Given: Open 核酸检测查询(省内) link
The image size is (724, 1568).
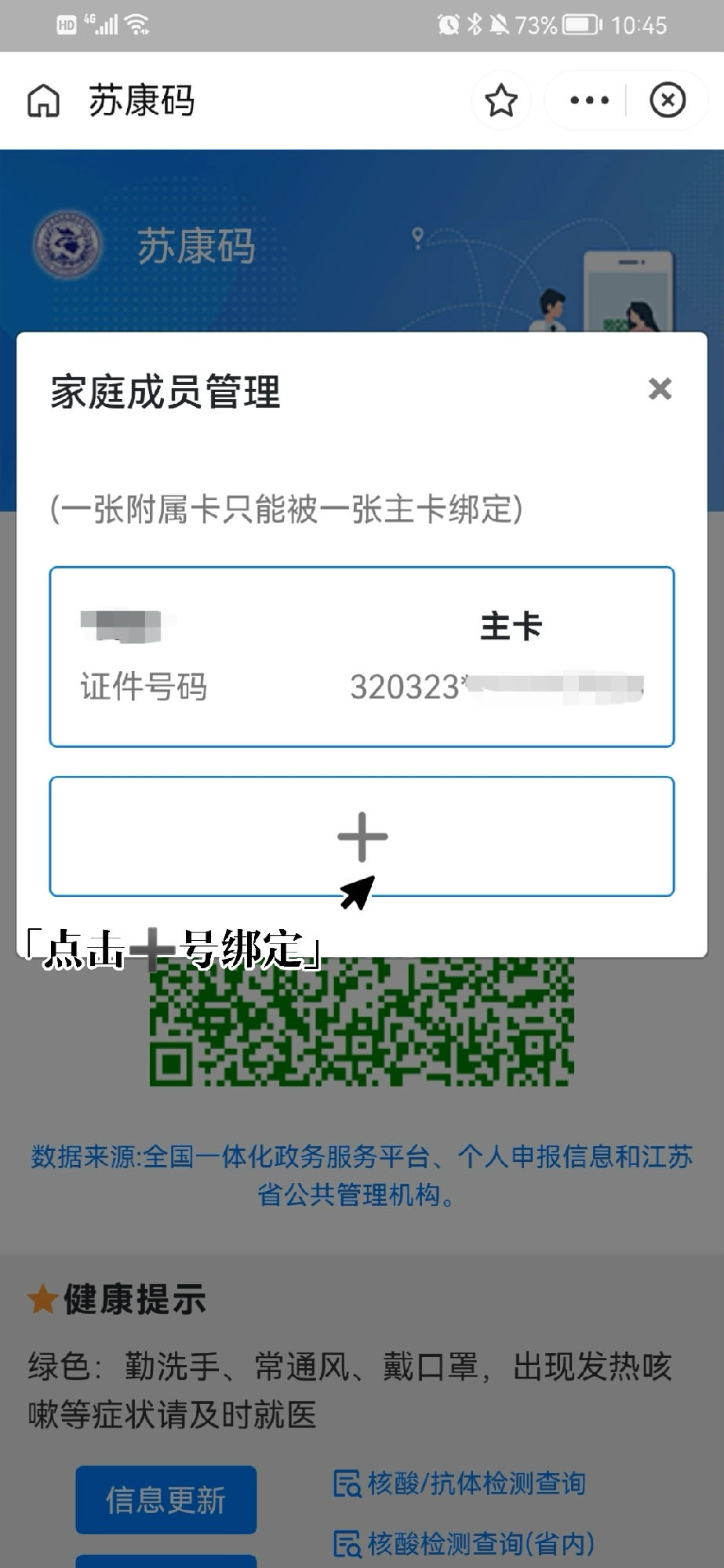Looking at the screenshot, I should (464, 1543).
